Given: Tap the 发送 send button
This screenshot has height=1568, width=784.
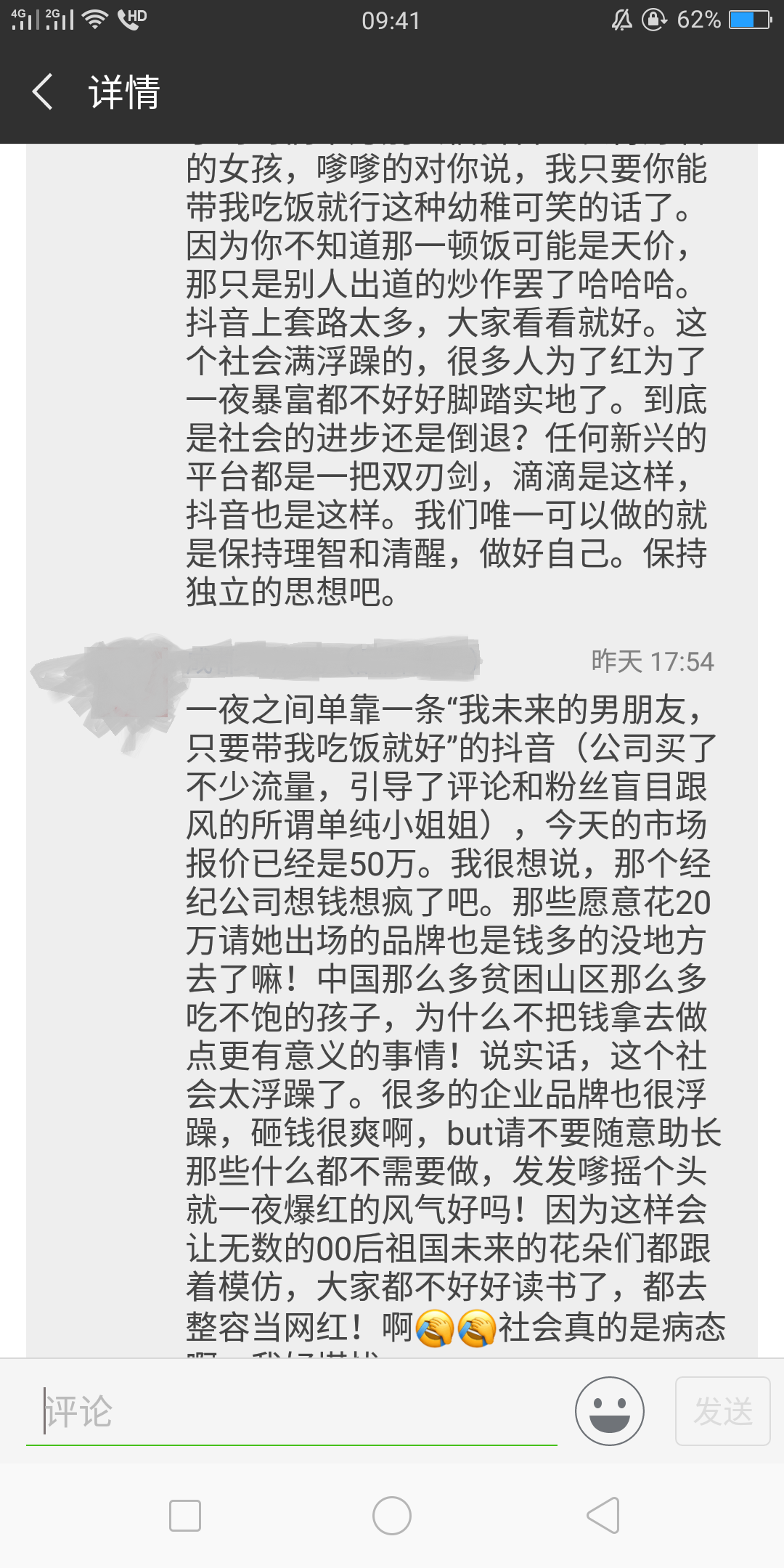Looking at the screenshot, I should point(722,1411).
